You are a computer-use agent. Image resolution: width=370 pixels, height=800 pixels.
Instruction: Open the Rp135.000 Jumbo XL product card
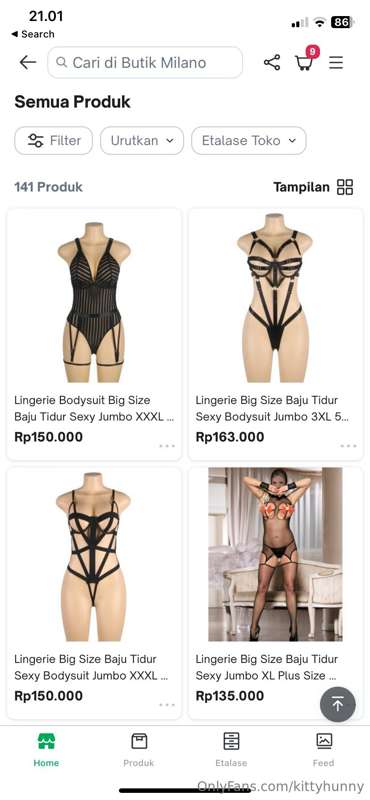tap(276, 593)
